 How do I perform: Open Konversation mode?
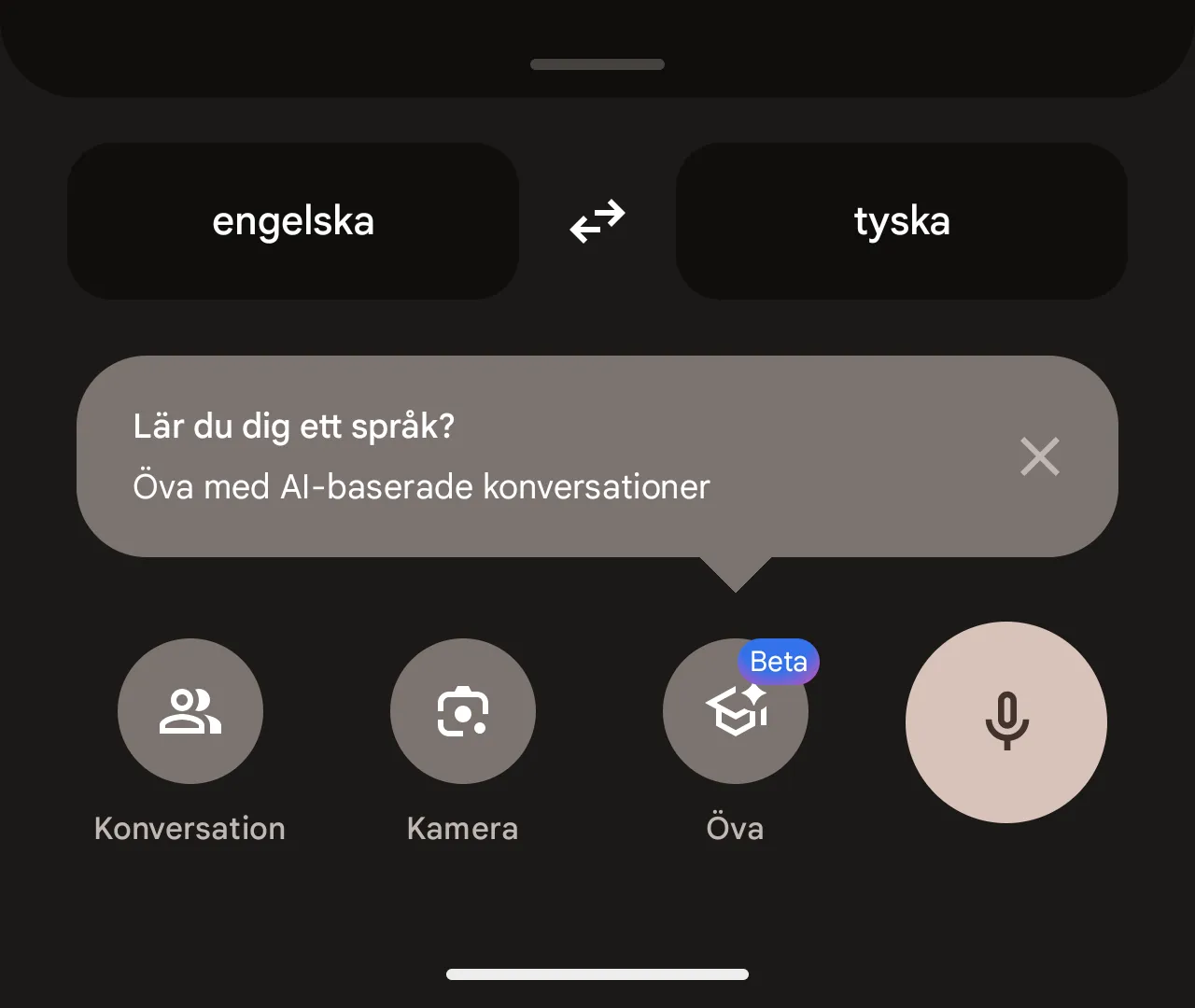[x=190, y=711]
